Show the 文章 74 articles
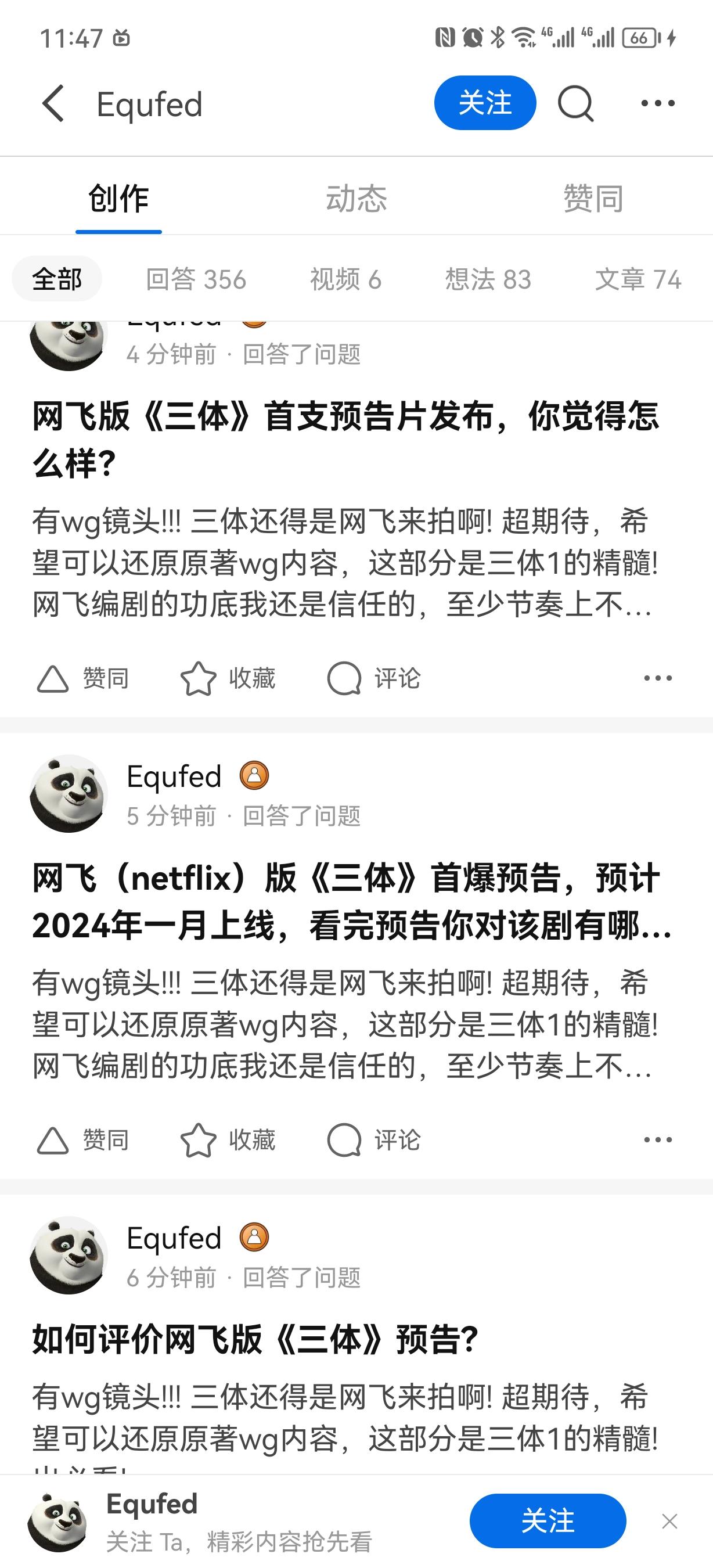This screenshot has width=713, height=1568. coord(637,279)
